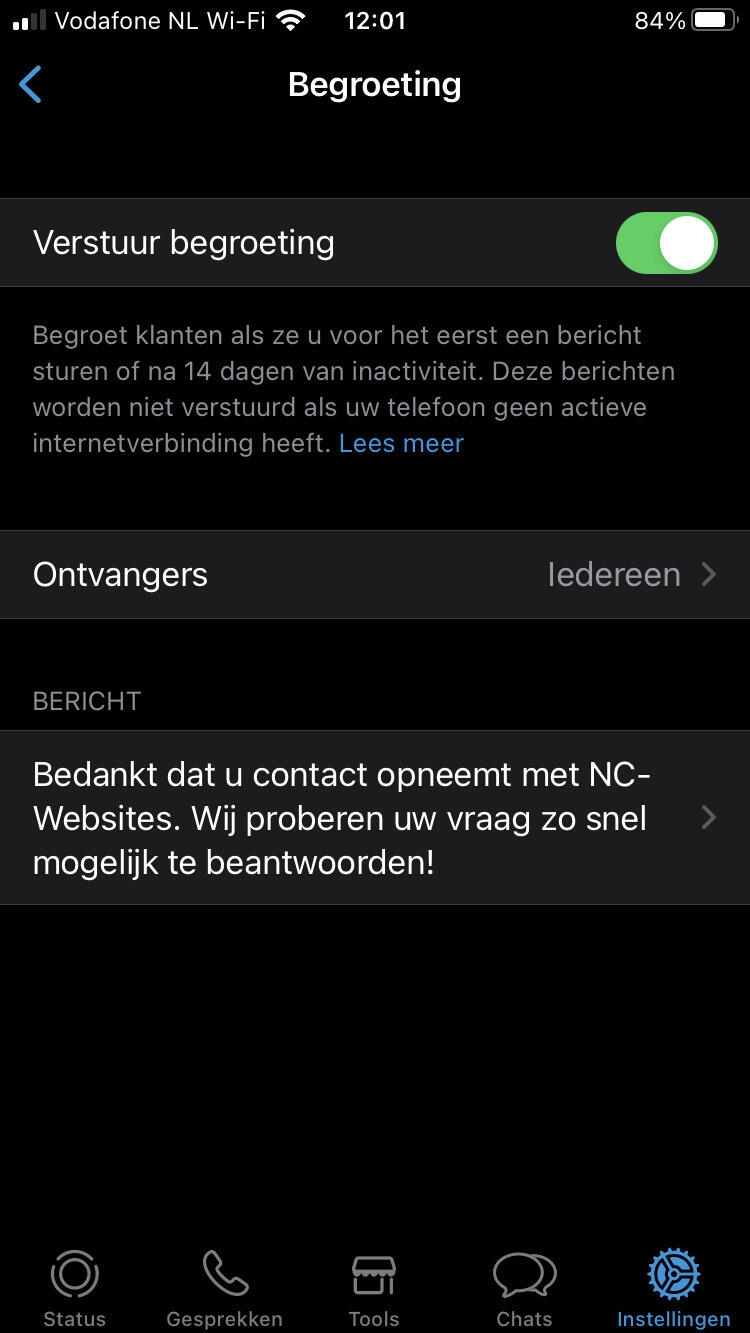Viewport: 750px width, 1333px height.
Task: Open the Lees meer link
Action: click(401, 443)
